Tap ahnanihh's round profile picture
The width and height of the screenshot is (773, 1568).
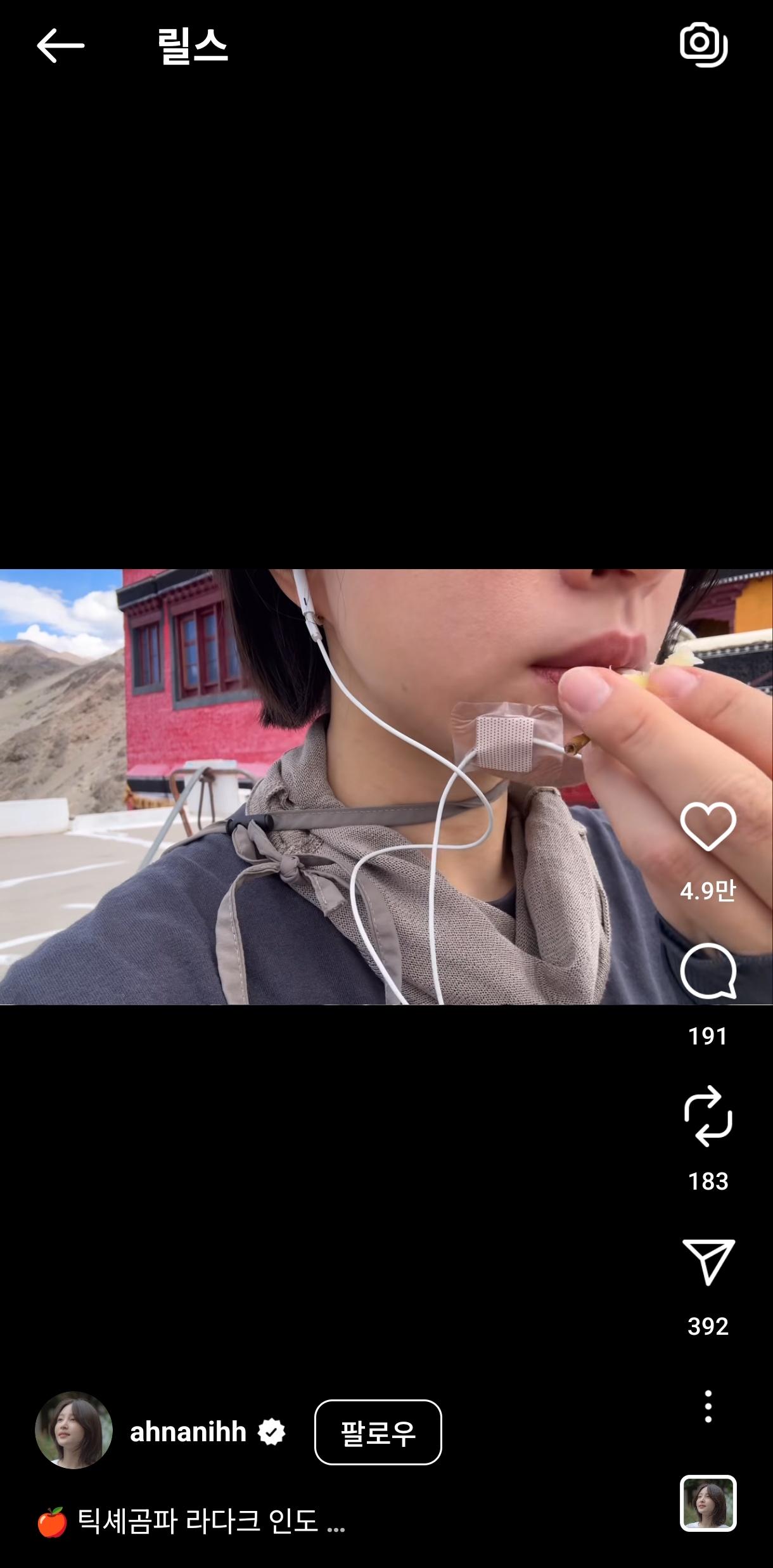(x=73, y=1430)
